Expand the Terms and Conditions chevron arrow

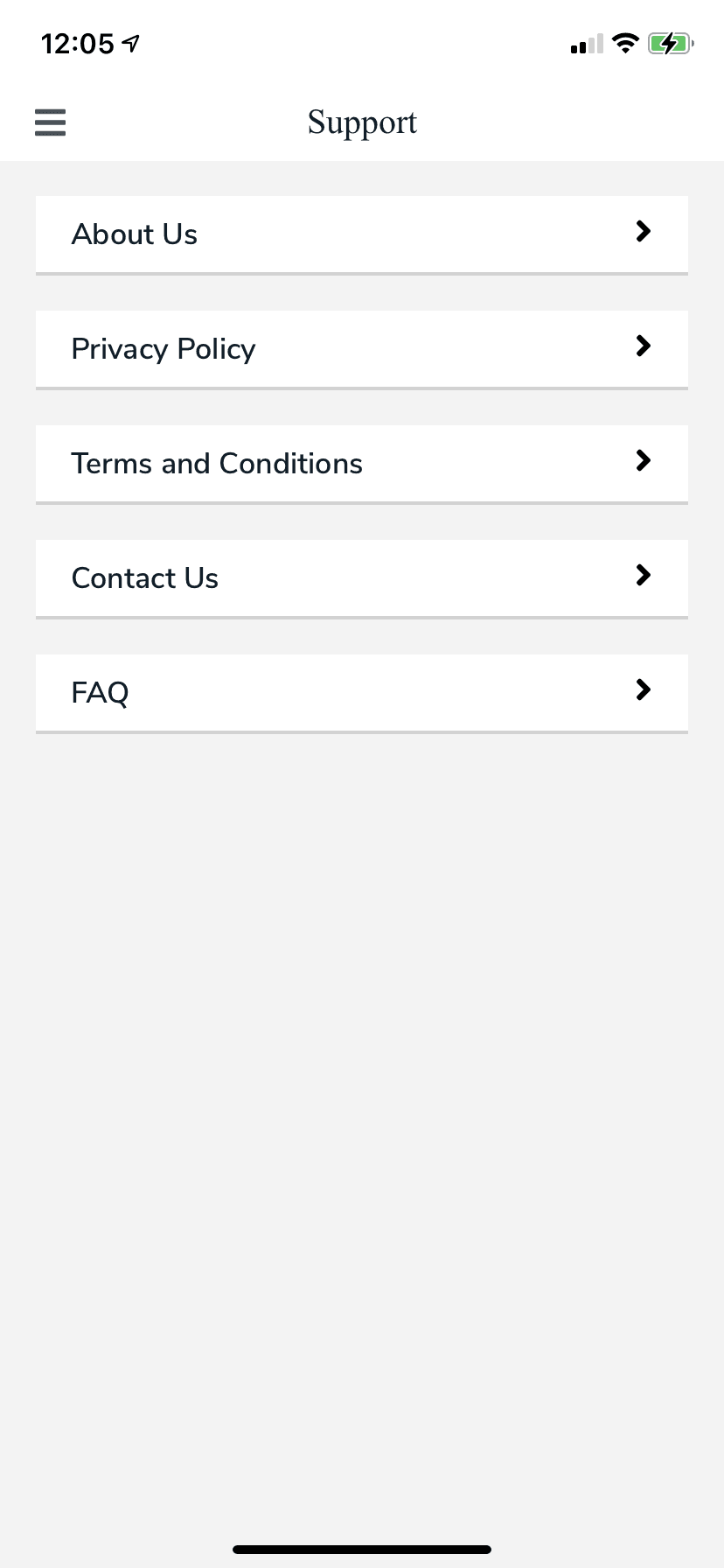(x=643, y=460)
